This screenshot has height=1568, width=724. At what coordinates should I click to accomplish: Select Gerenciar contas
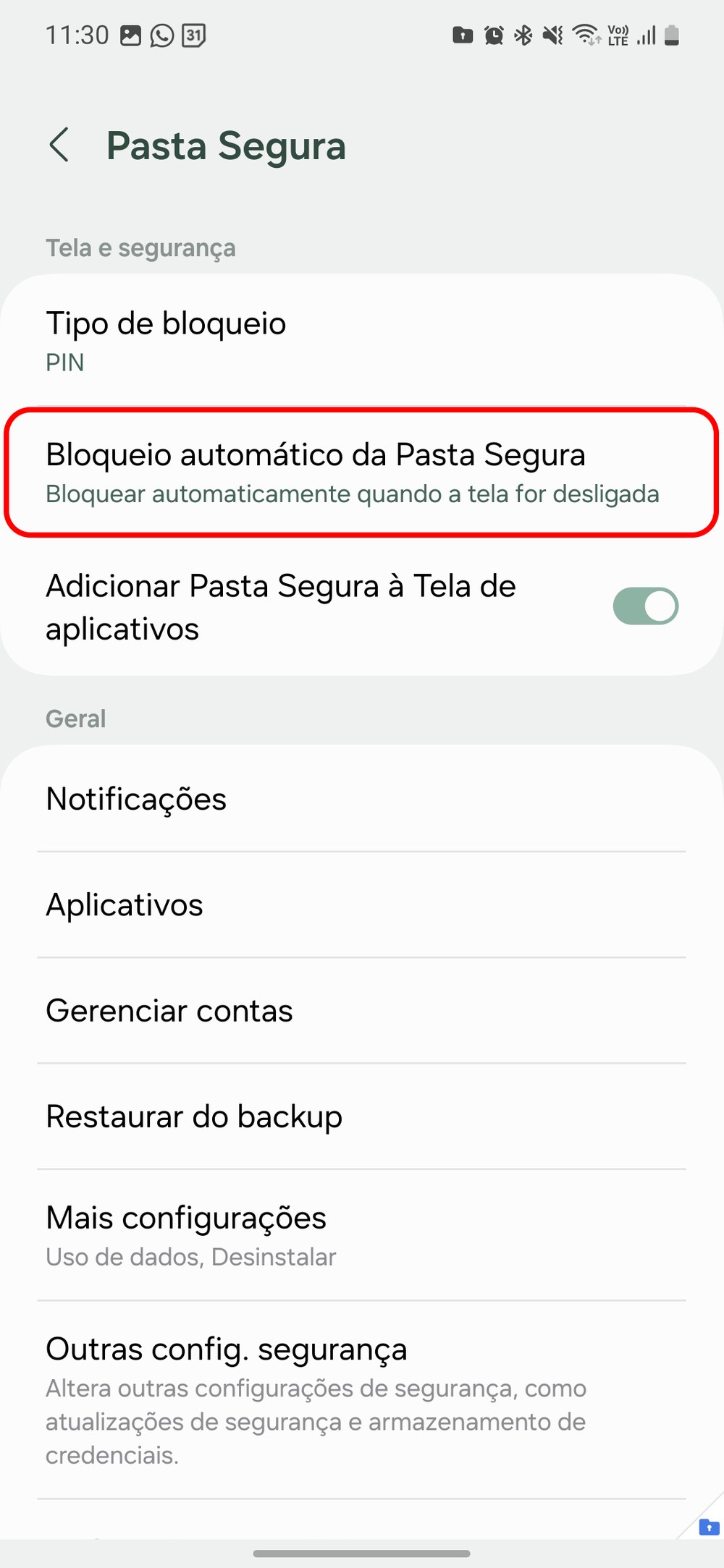point(362,1010)
